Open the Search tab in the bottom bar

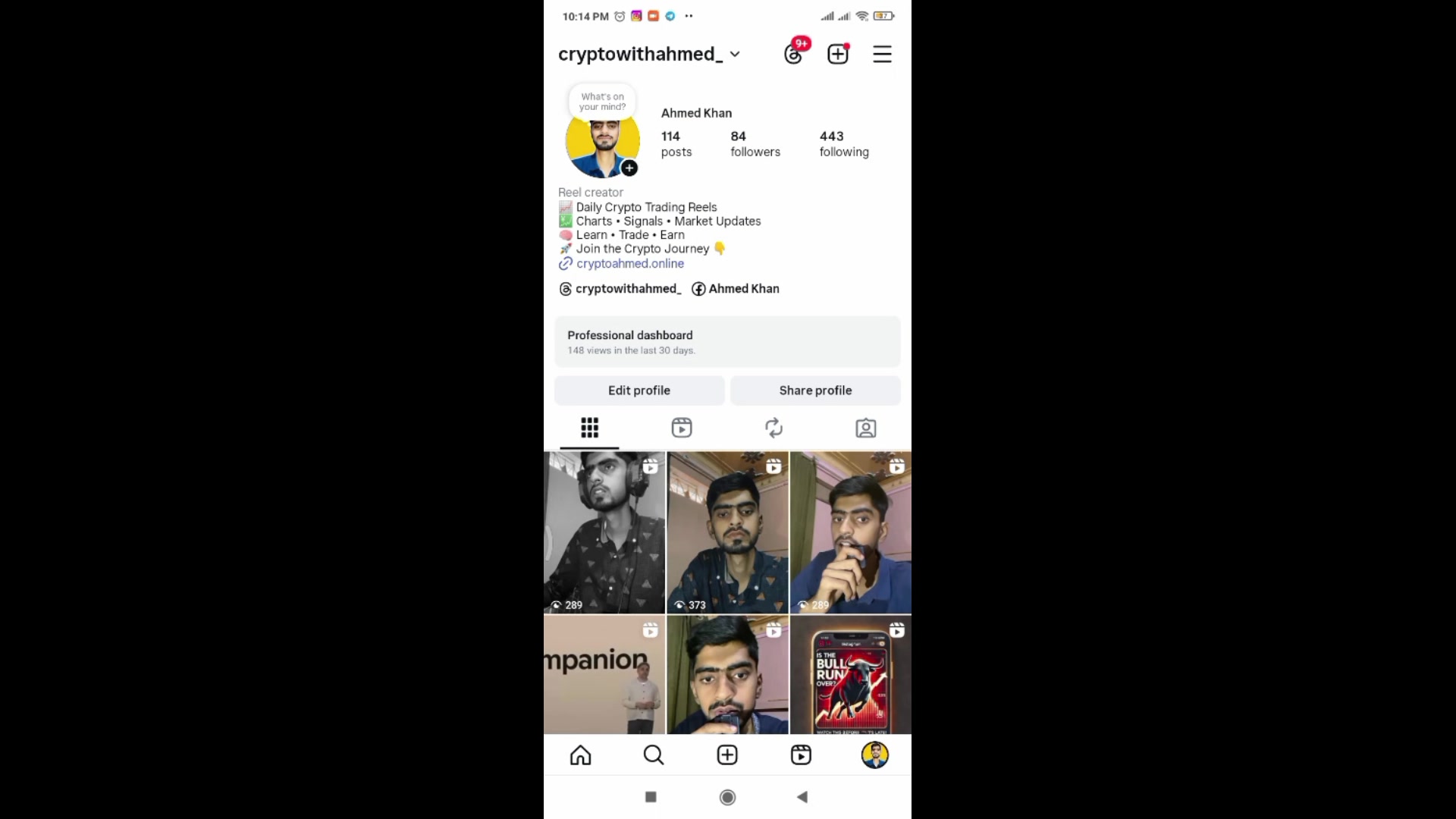[x=653, y=755]
